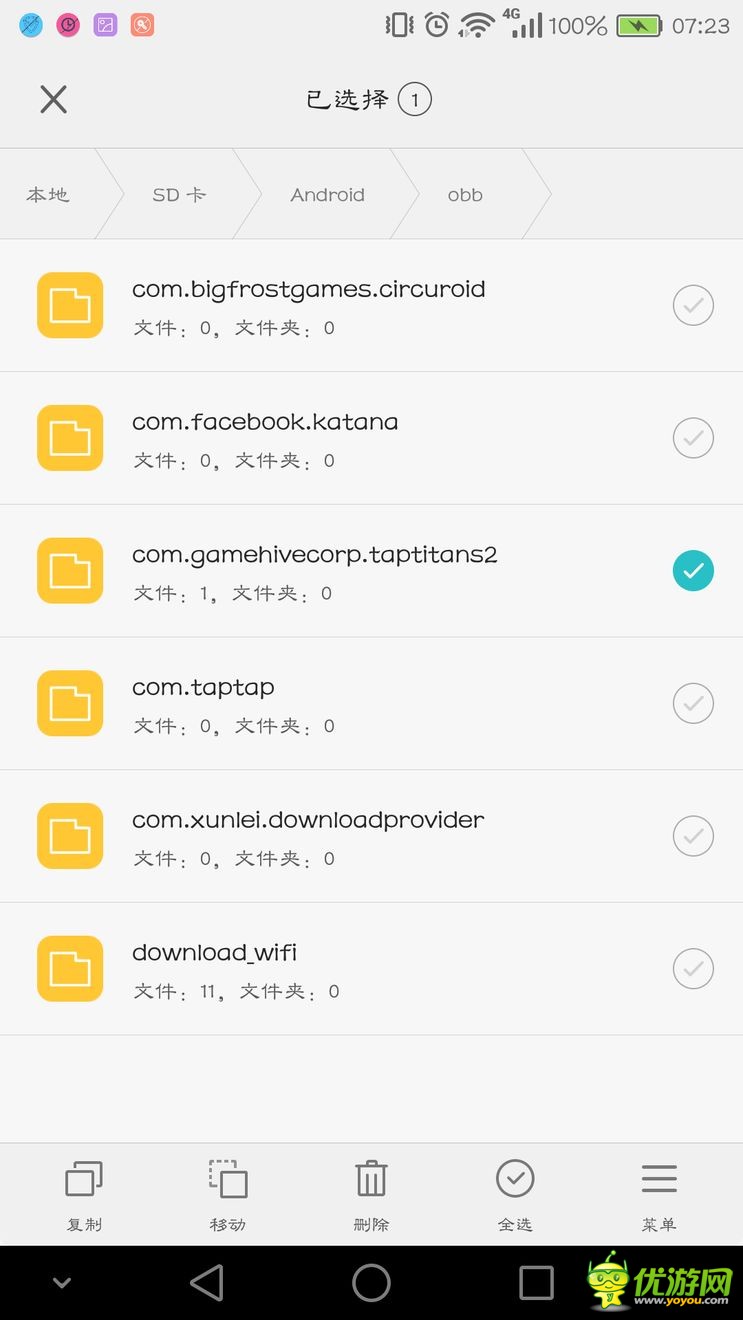Jump to the SD 卡 breadcrumb
Viewport: 743px width, 1320px height.
pos(179,194)
